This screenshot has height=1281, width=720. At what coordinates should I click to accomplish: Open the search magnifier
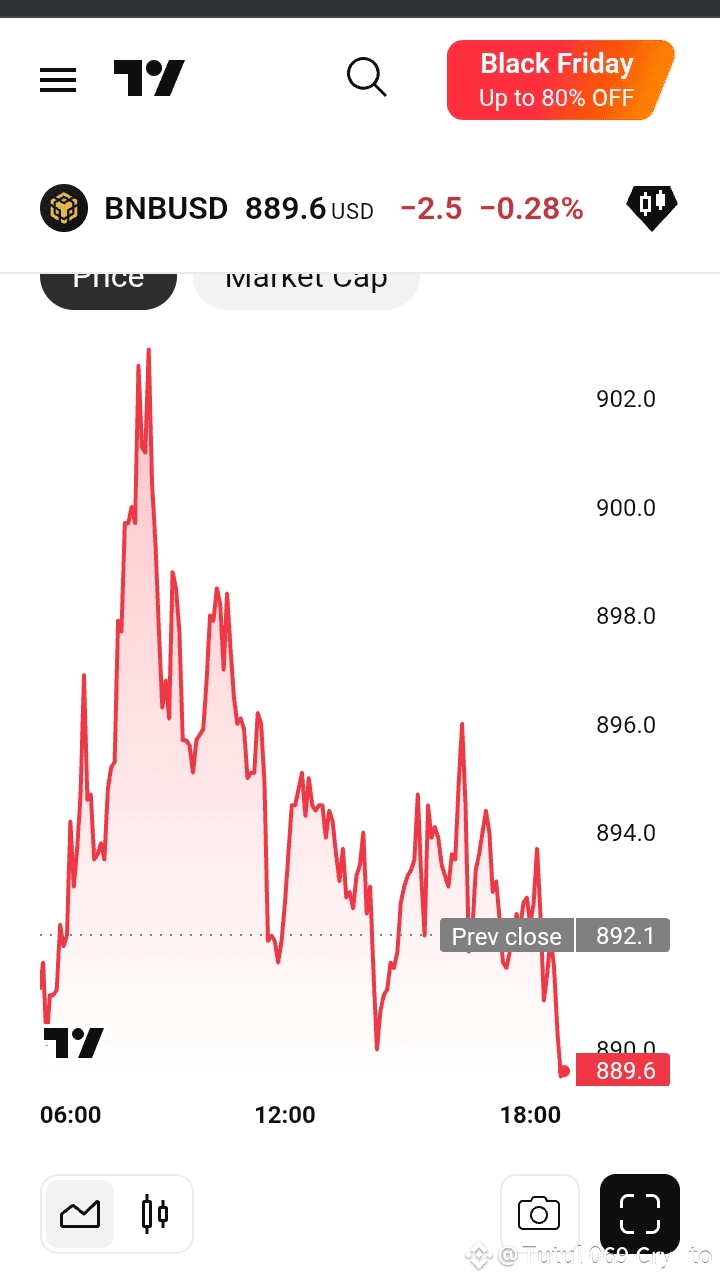pos(366,77)
